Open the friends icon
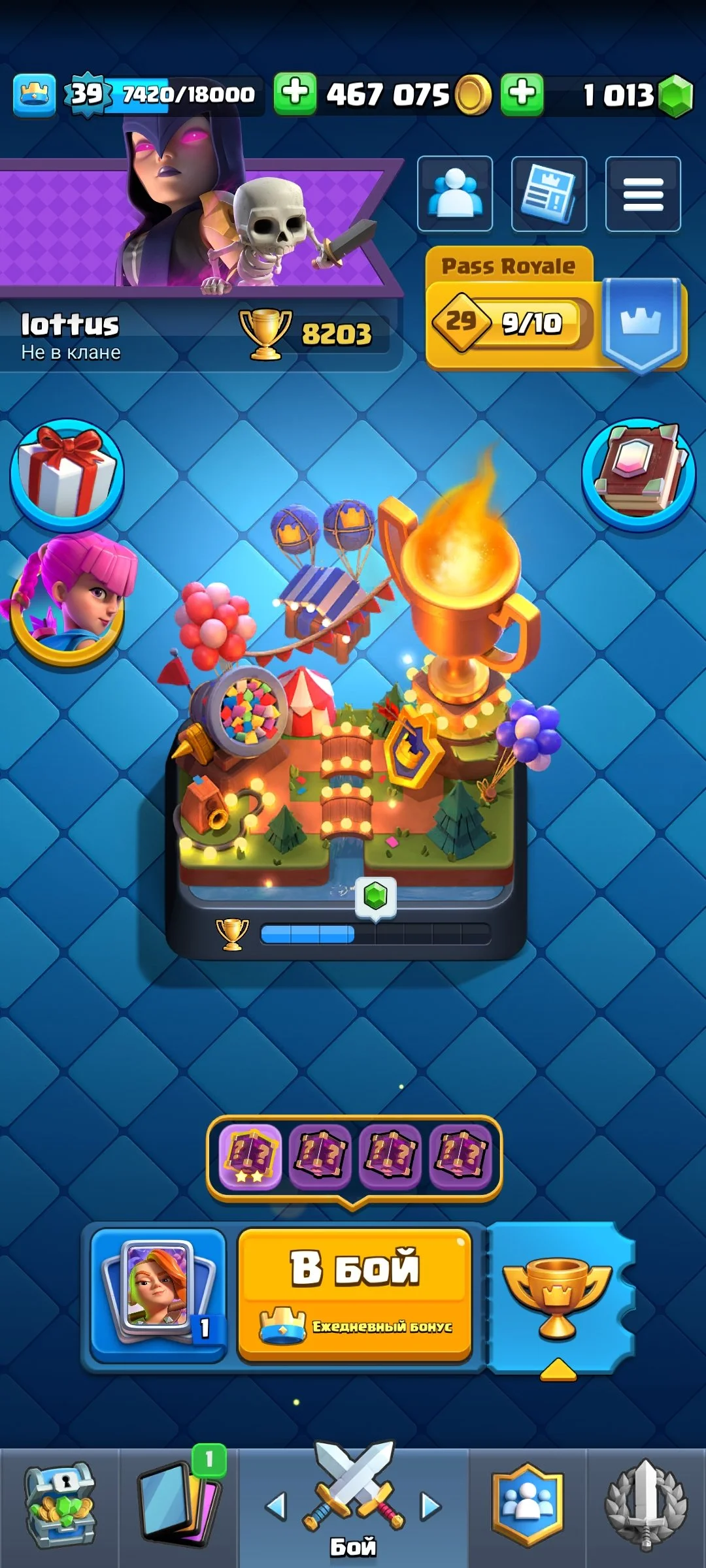 (454, 194)
